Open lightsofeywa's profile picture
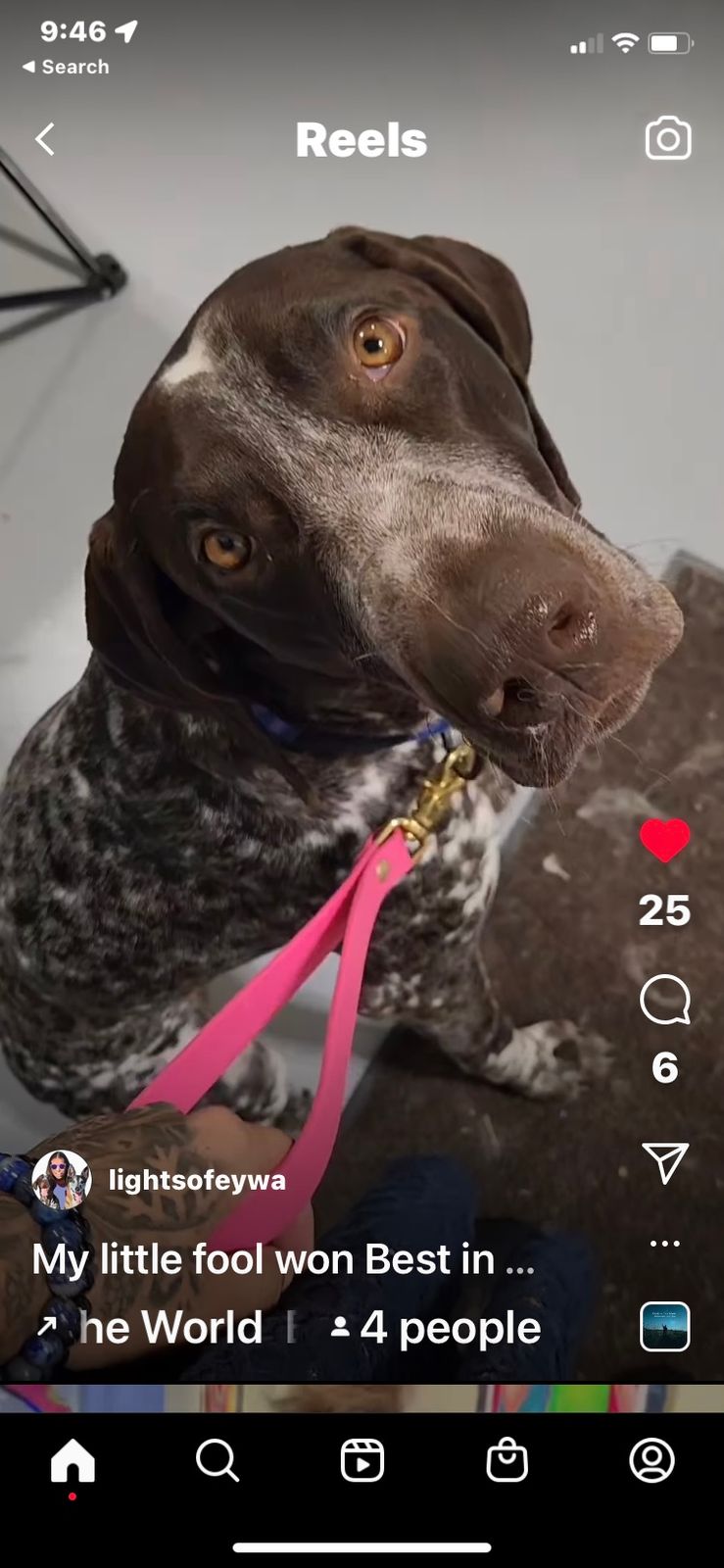 click(x=61, y=1180)
